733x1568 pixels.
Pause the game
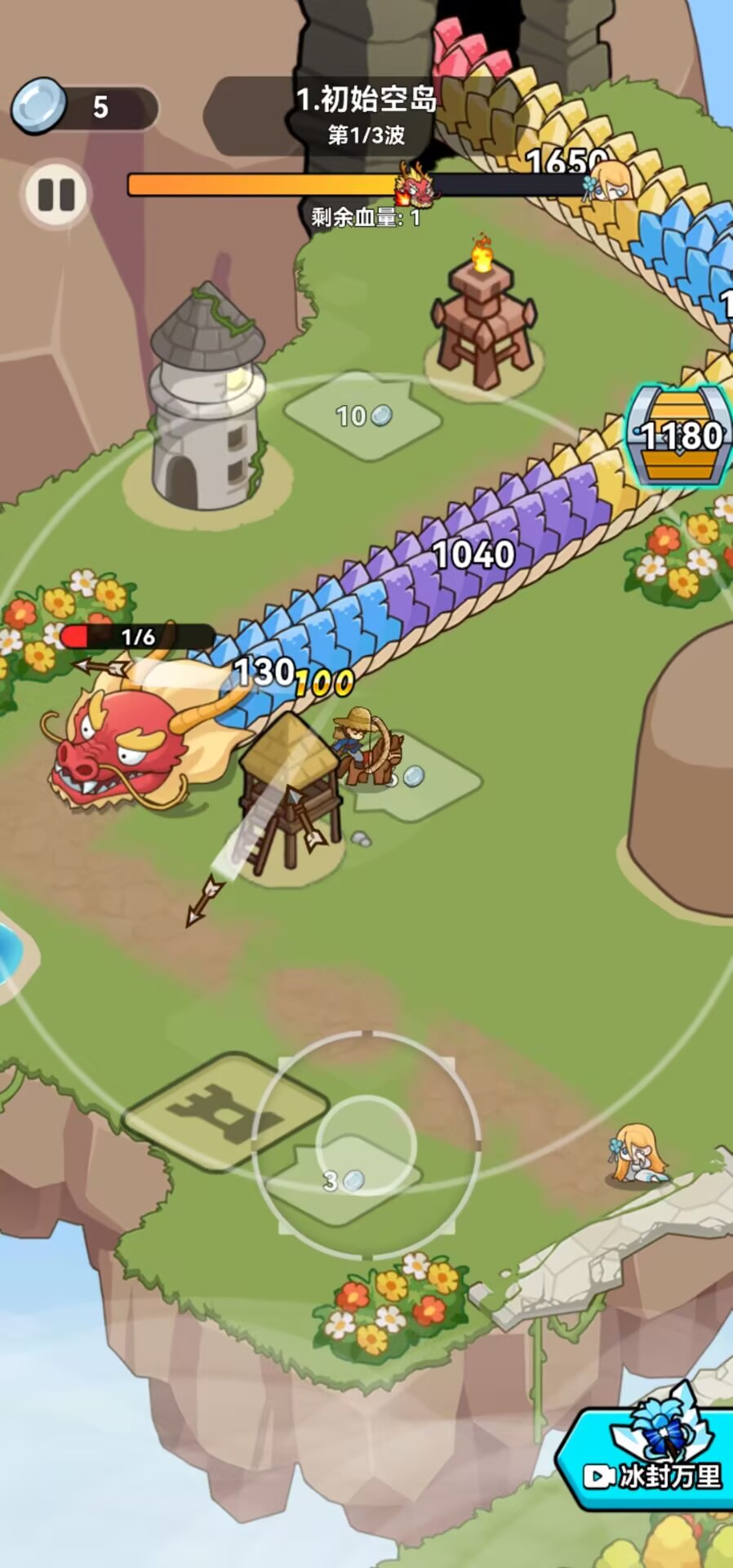pos(56,194)
